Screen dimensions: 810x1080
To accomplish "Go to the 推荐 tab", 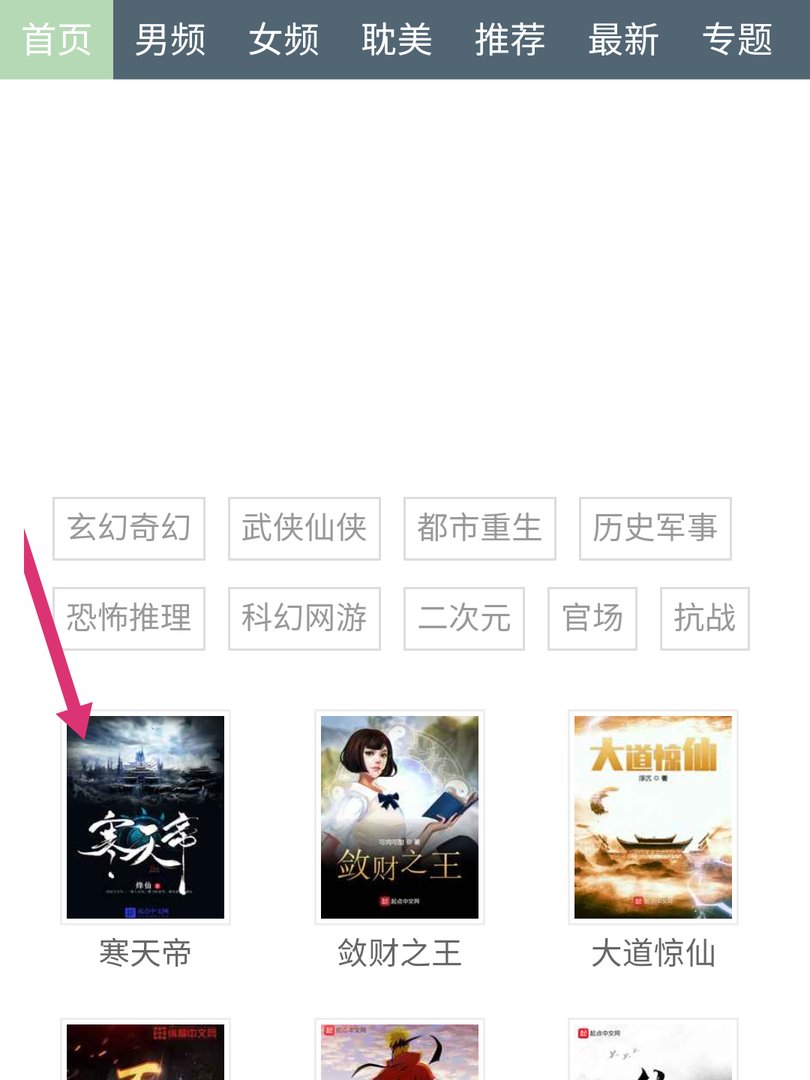I will (510, 40).
